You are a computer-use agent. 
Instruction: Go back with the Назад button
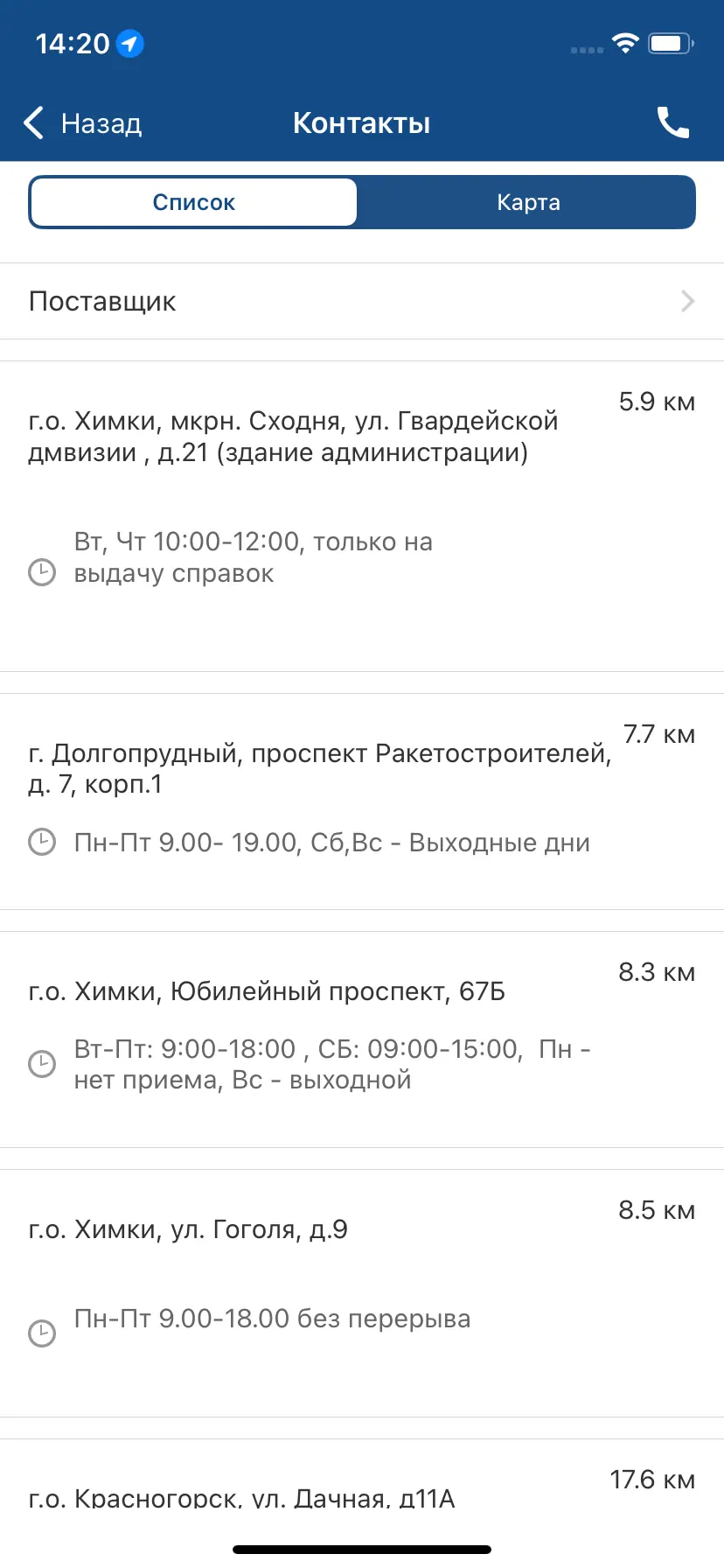pyautogui.click(x=83, y=123)
